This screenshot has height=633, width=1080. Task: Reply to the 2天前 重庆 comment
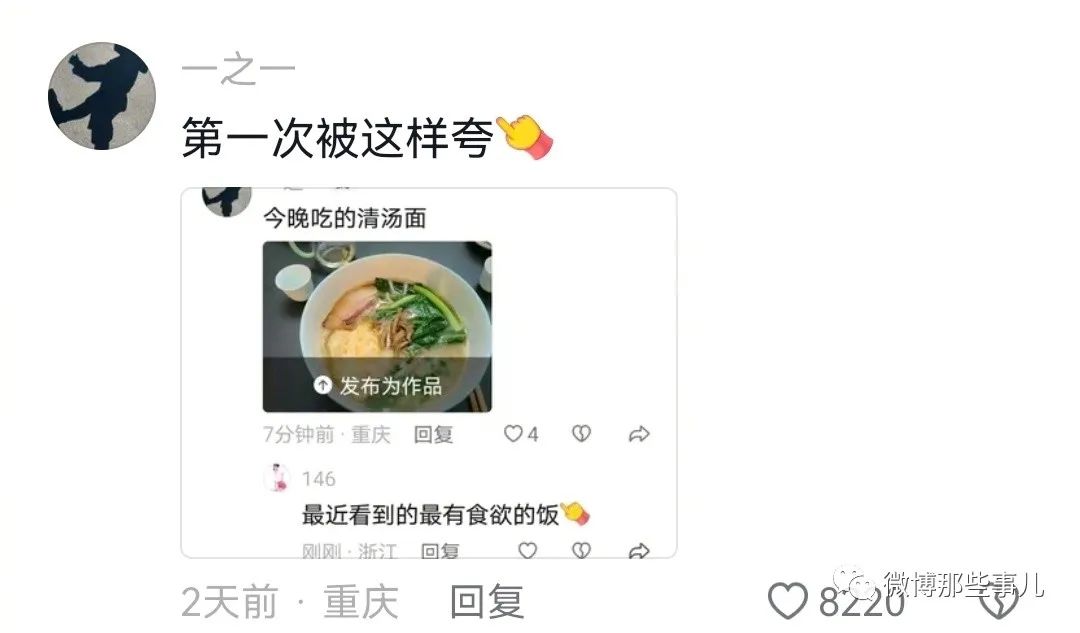coord(486,602)
